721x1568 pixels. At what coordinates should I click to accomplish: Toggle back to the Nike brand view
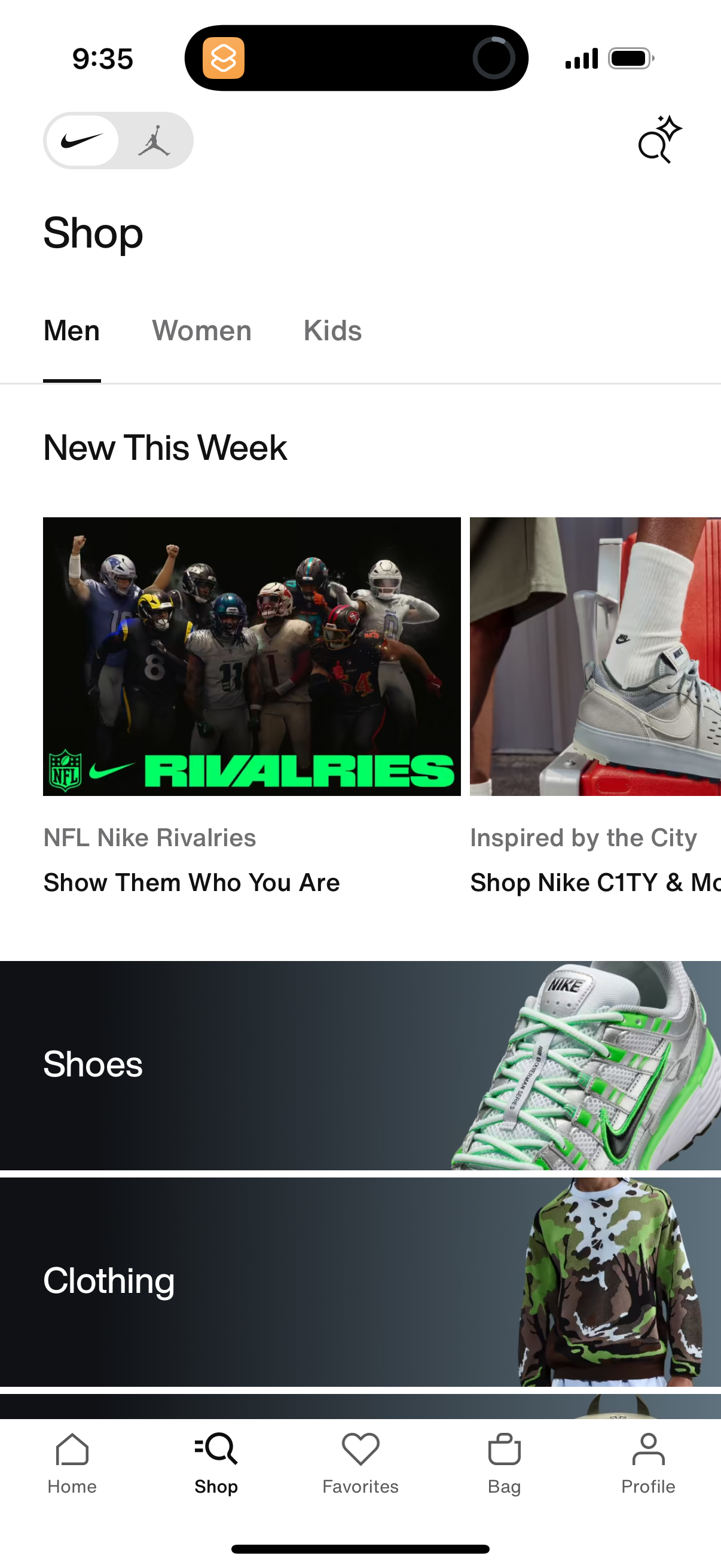81,141
